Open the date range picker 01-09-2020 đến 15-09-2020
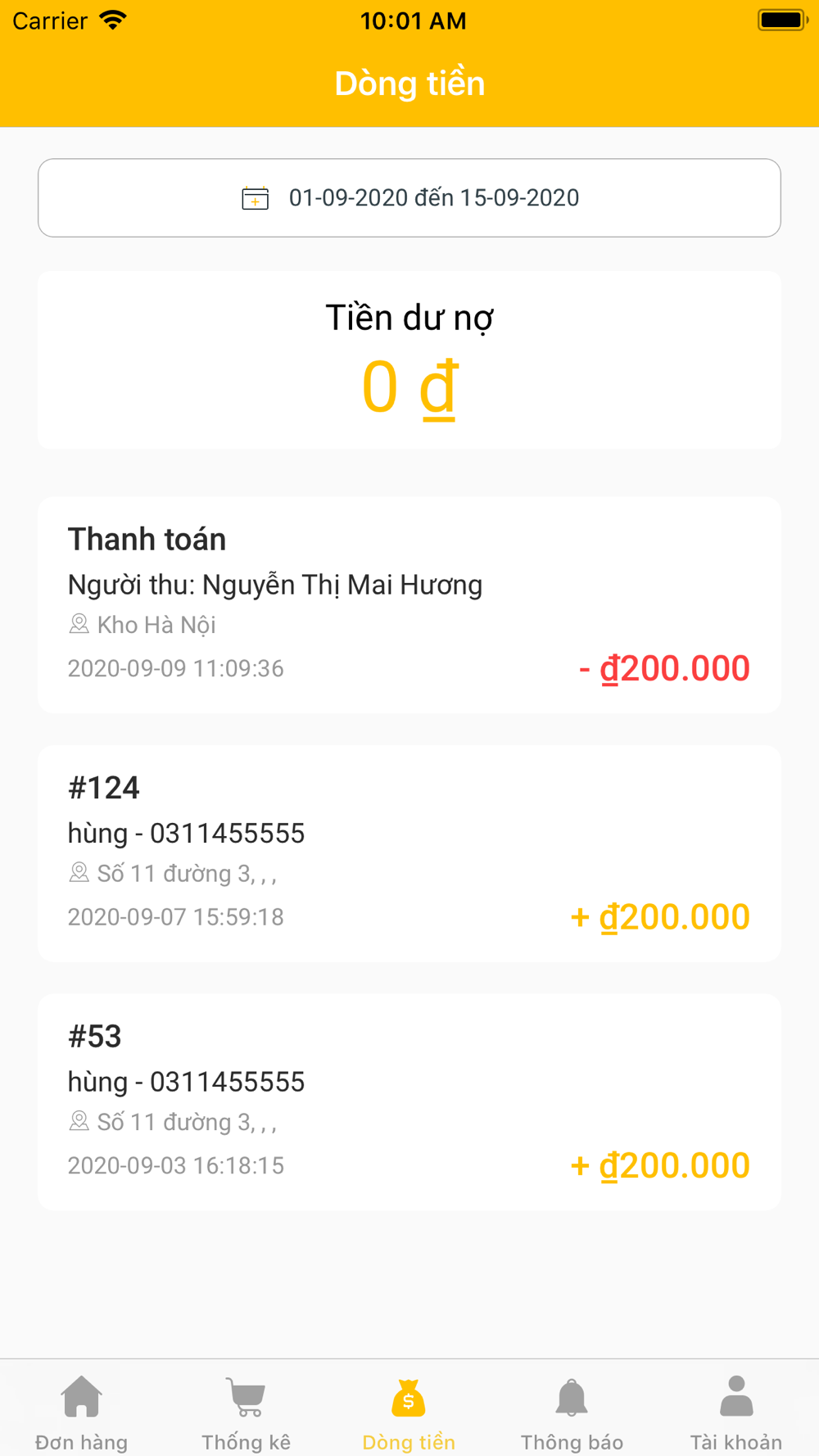Viewport: 819px width, 1456px height. click(409, 197)
